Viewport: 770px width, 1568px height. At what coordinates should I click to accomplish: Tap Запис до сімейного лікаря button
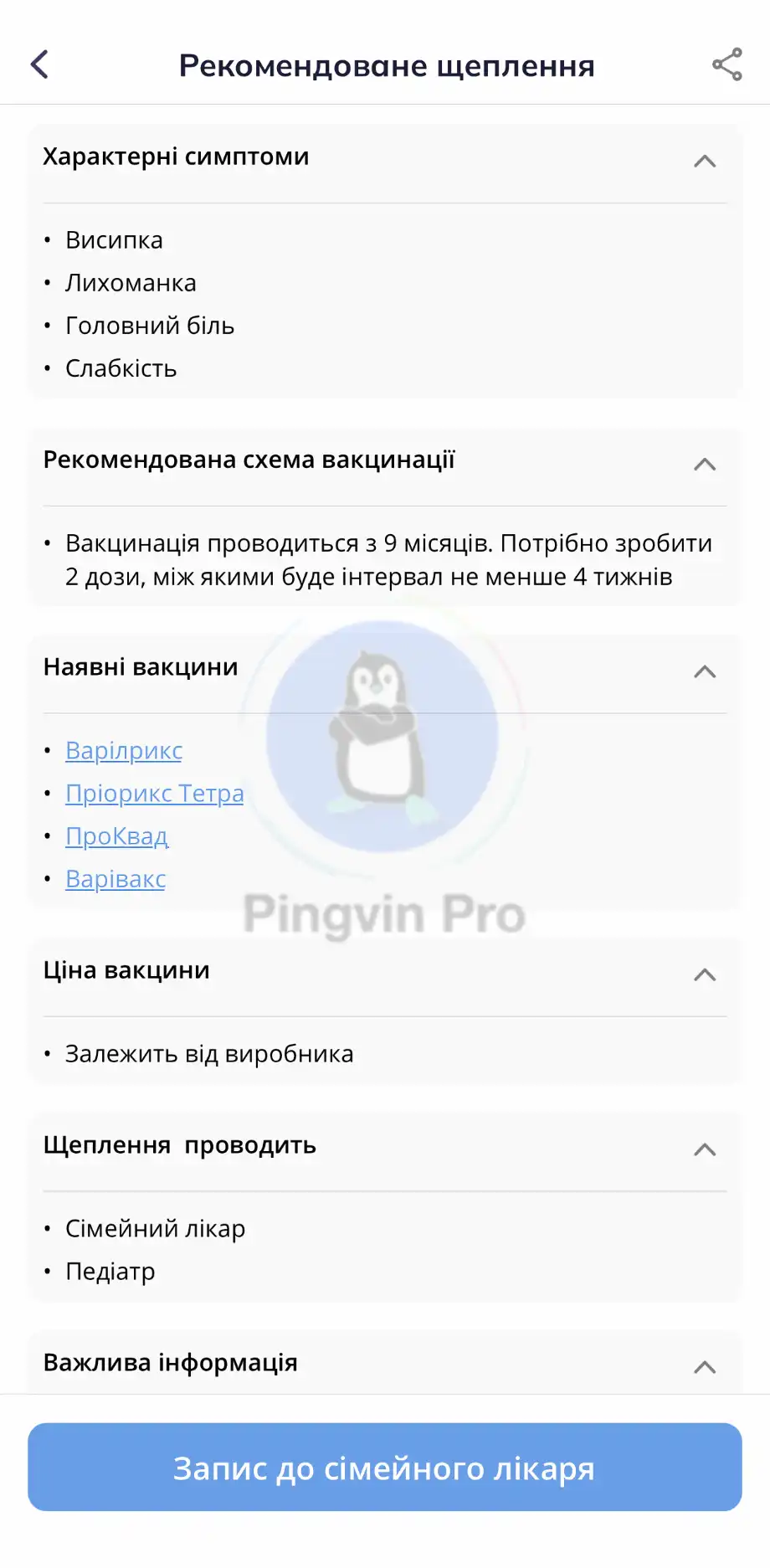[x=385, y=1468]
